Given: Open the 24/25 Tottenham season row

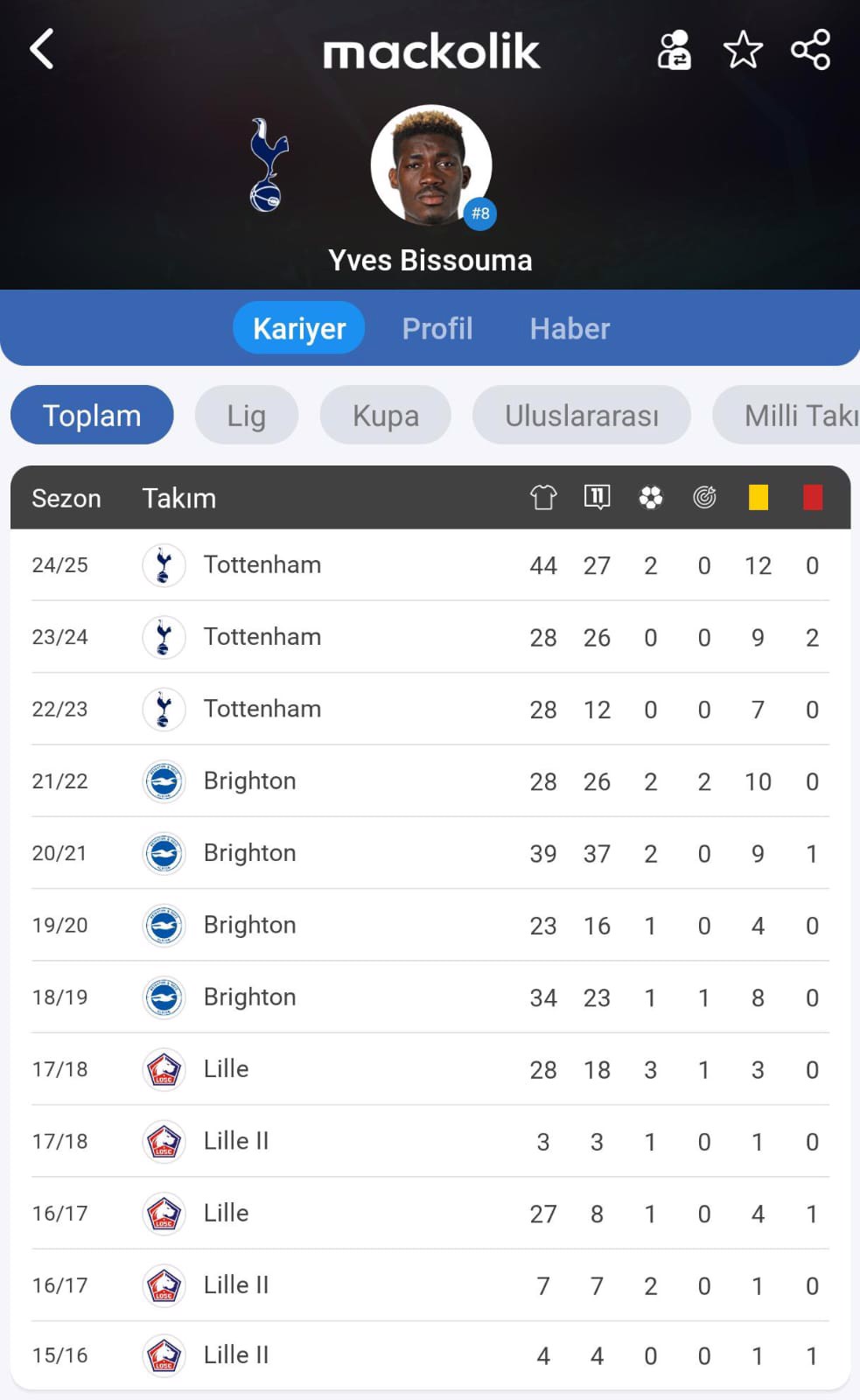Looking at the screenshot, I should click(430, 565).
